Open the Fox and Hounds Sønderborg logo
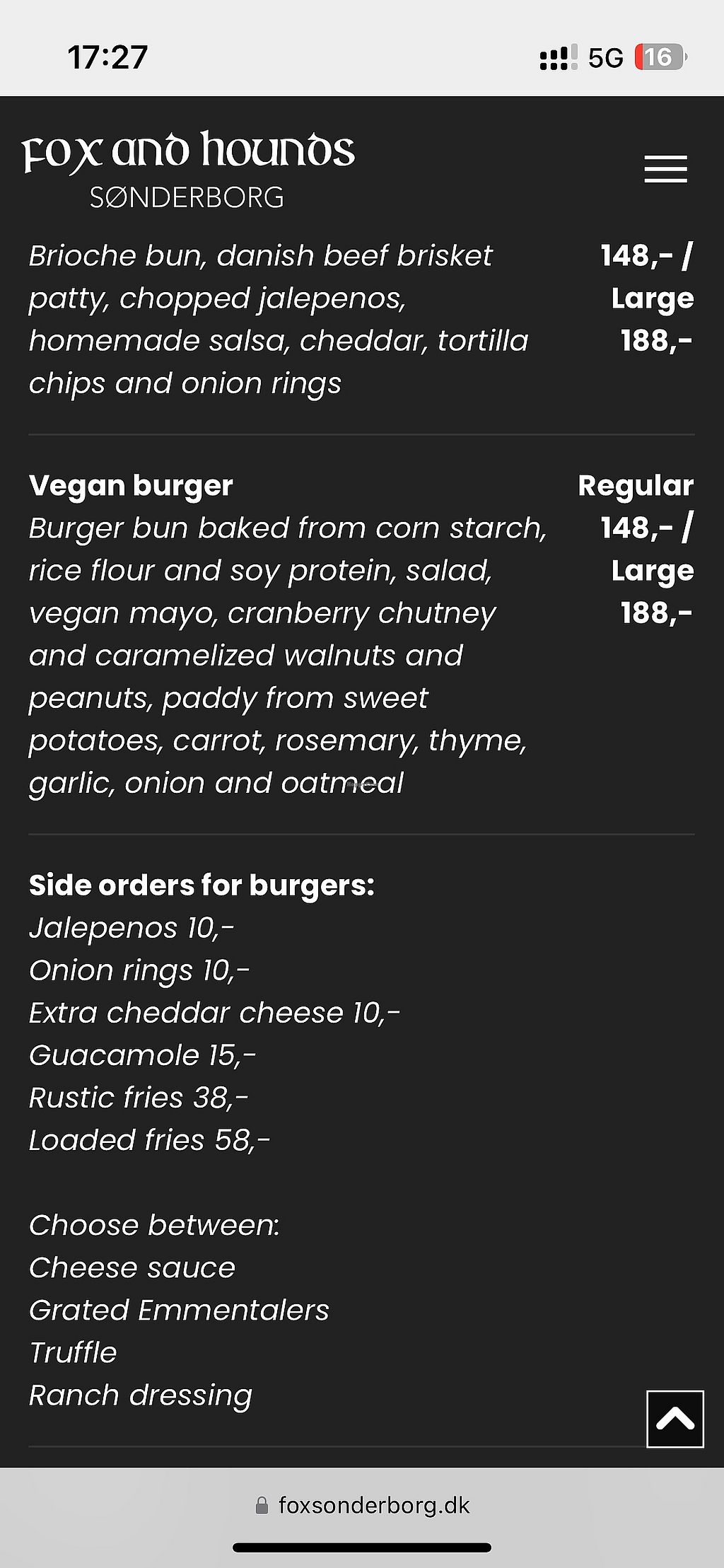724x1568 pixels. point(188,170)
